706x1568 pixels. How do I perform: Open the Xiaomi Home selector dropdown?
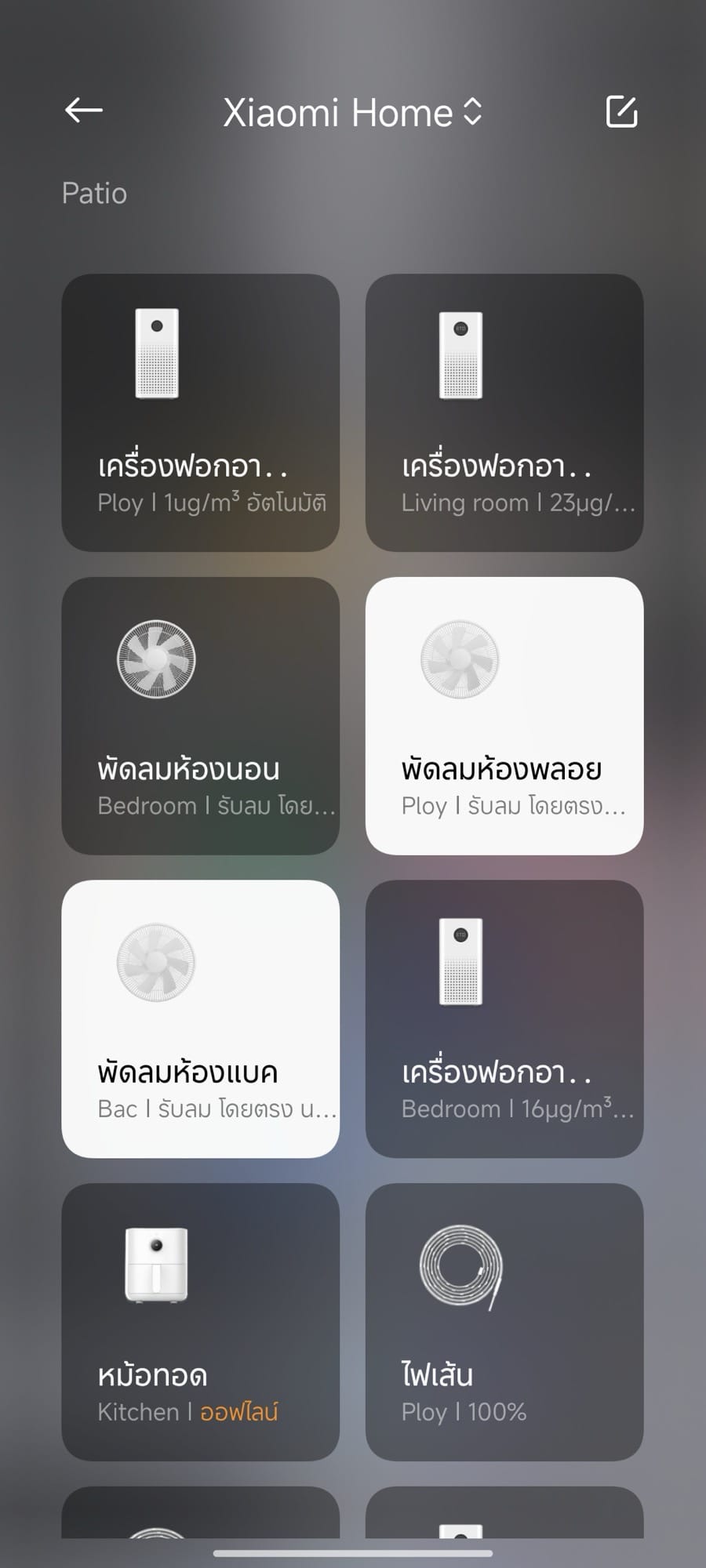pos(352,112)
